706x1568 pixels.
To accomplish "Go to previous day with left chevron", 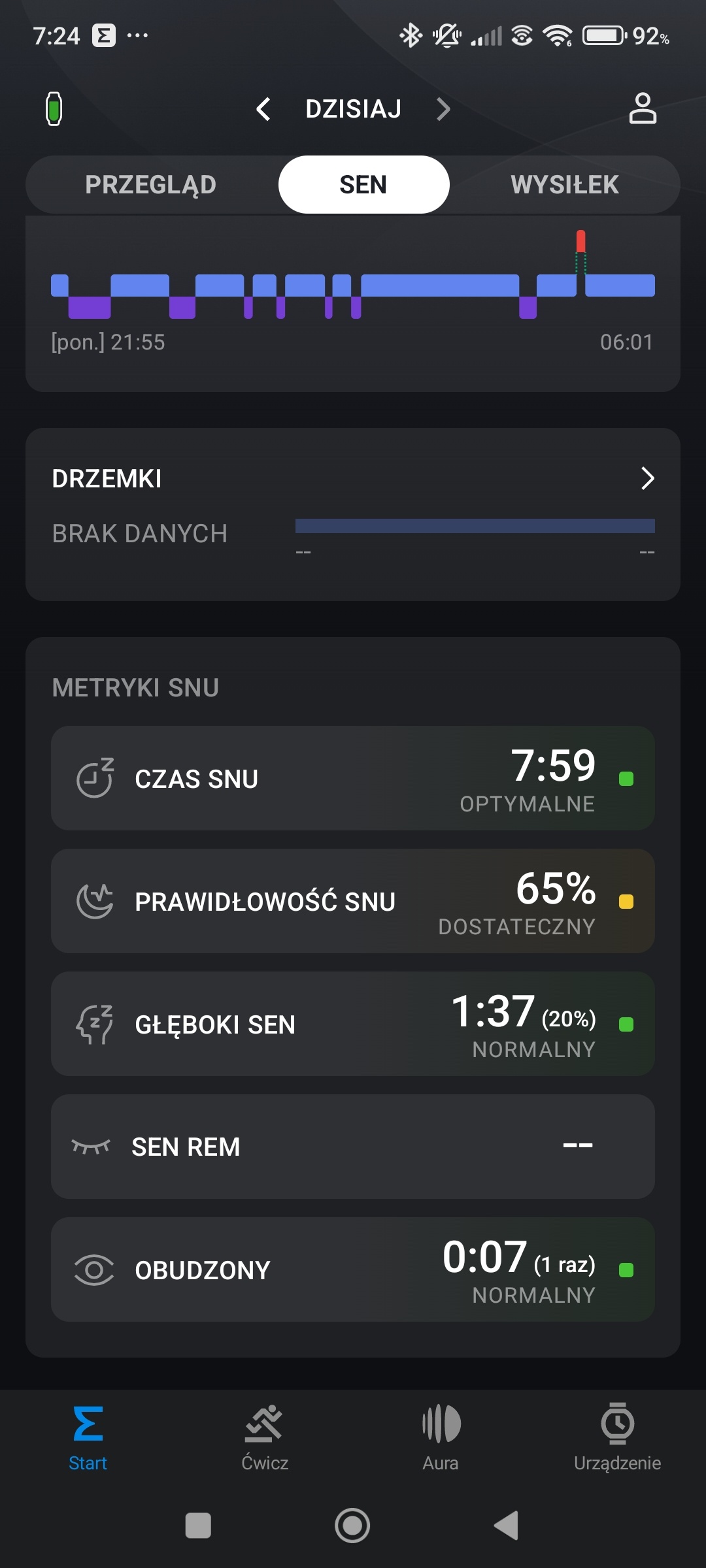I will coord(264,109).
